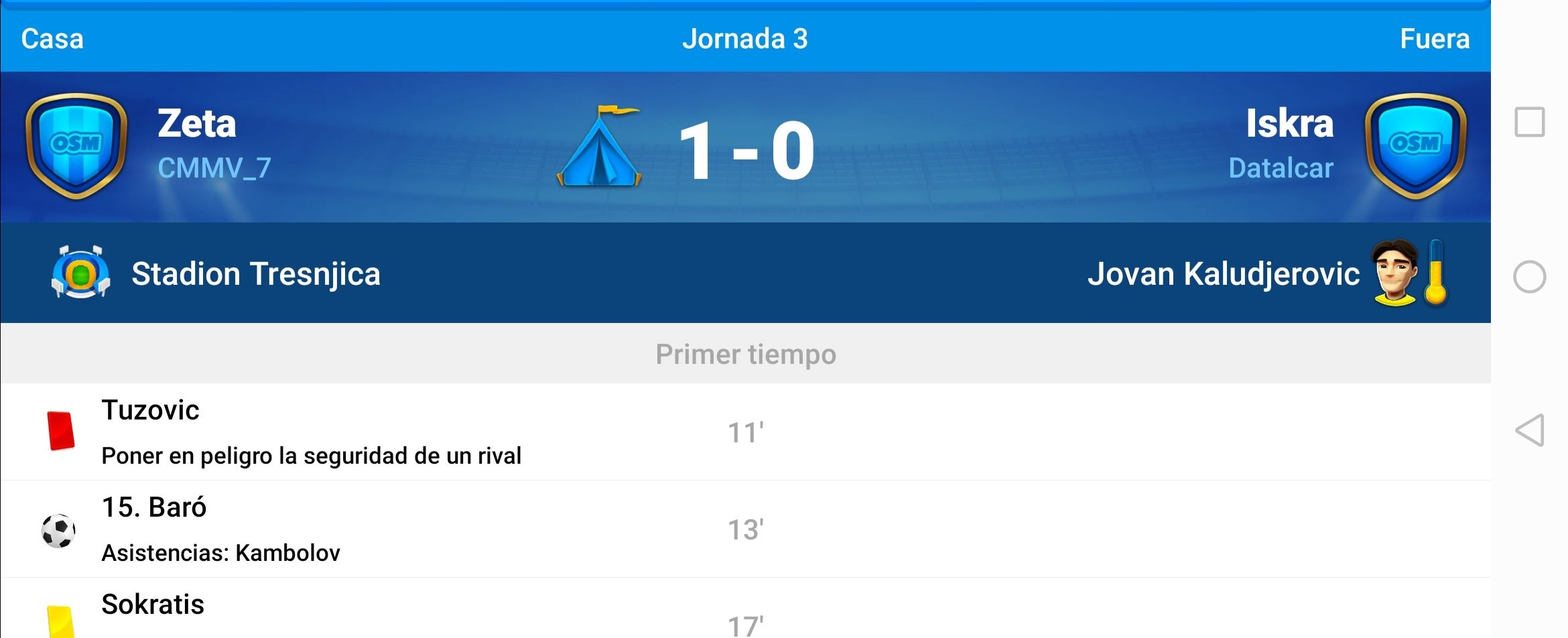Open manager CMMV_7's profile
This screenshot has width=1568, height=638.
(x=214, y=168)
